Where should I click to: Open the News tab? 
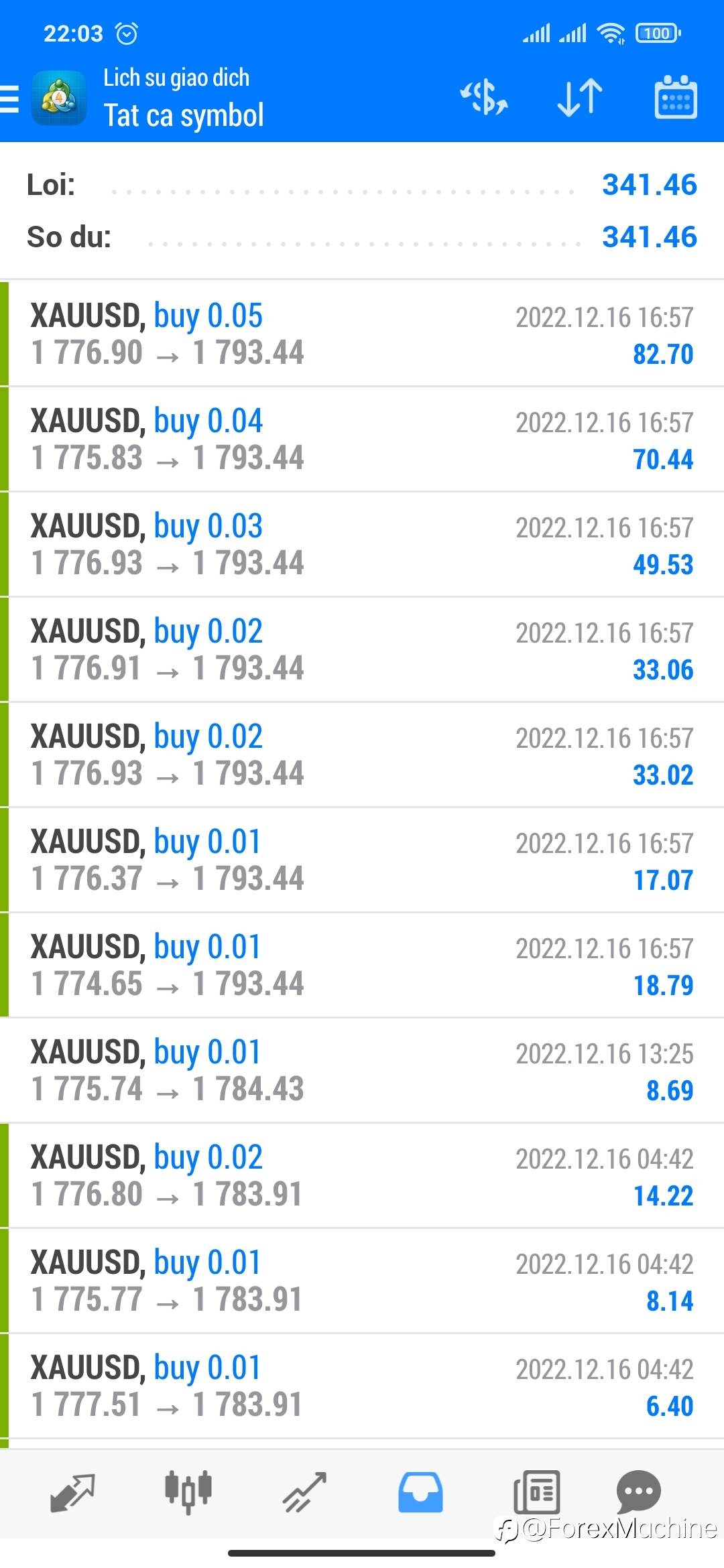tap(536, 1493)
